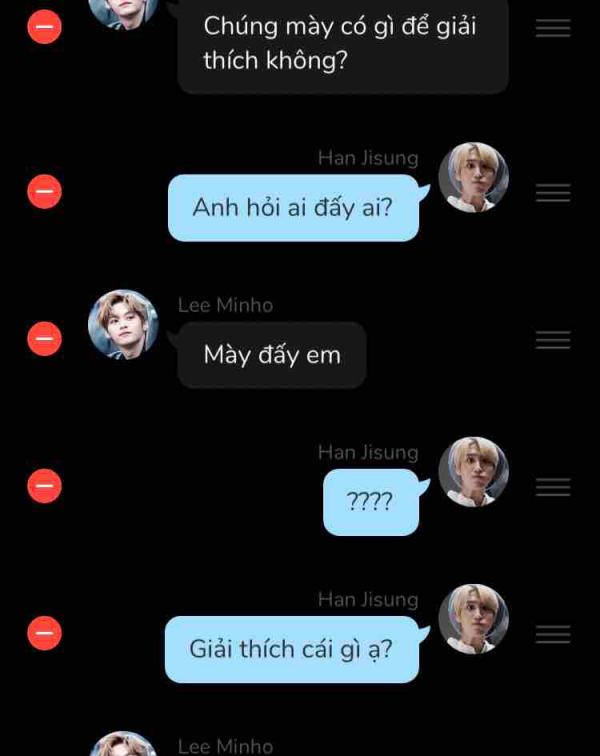Open the "????" message bubble
Viewport: 600px width, 756px height.
click(370, 501)
